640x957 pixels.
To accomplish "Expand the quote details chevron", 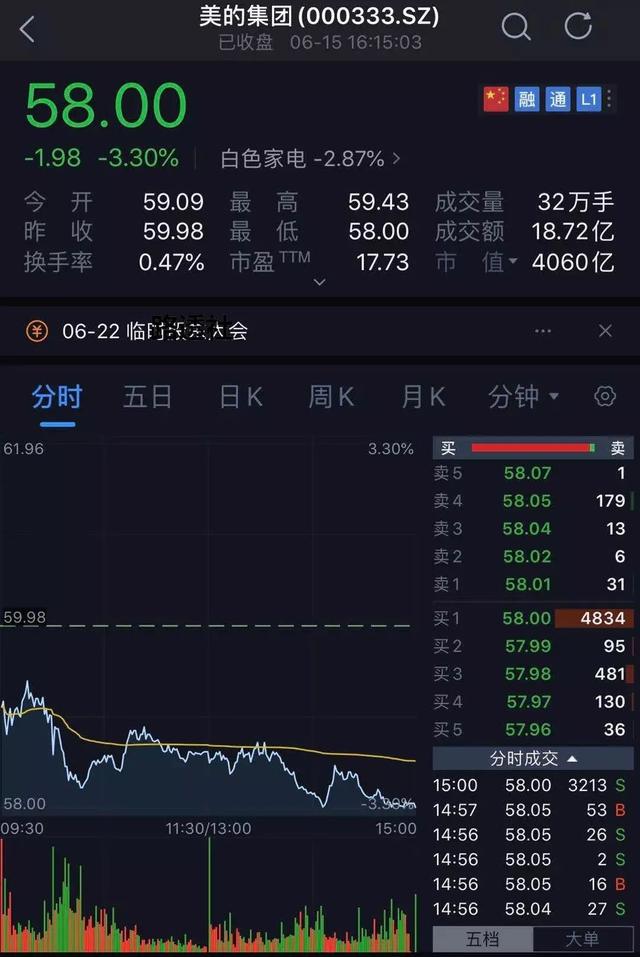I will 319,282.
